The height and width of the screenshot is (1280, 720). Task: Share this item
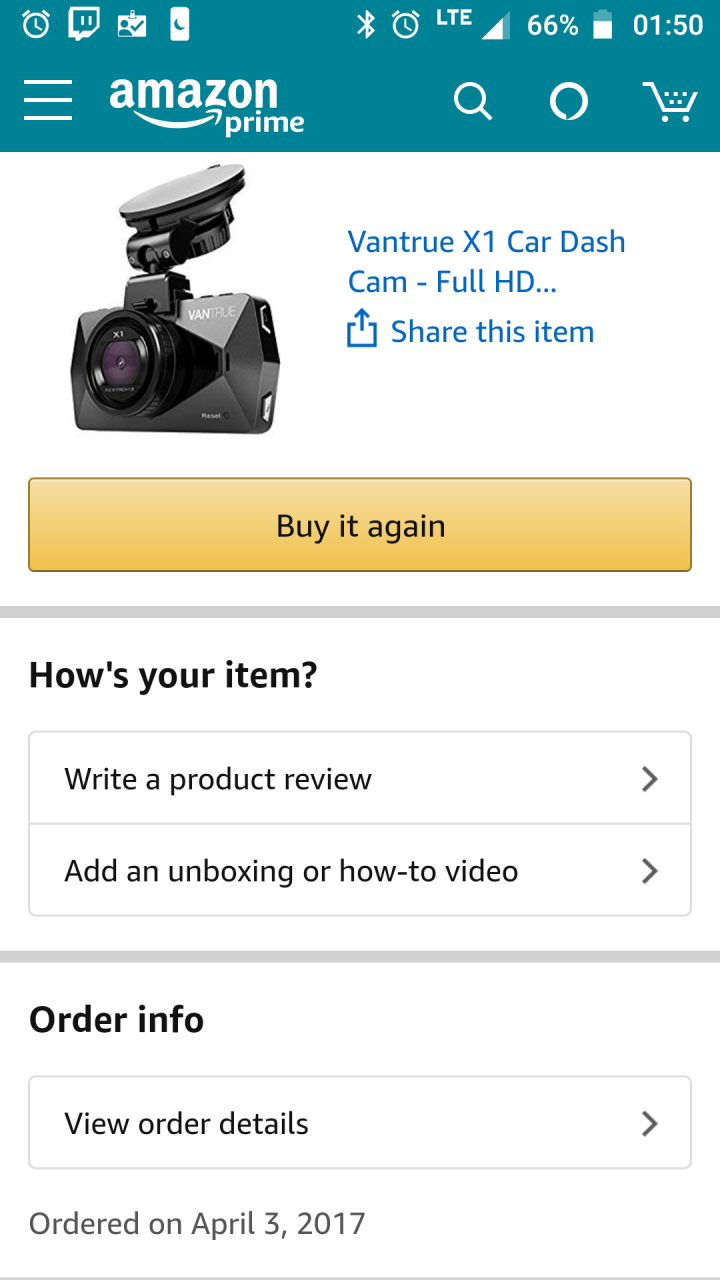click(x=471, y=331)
